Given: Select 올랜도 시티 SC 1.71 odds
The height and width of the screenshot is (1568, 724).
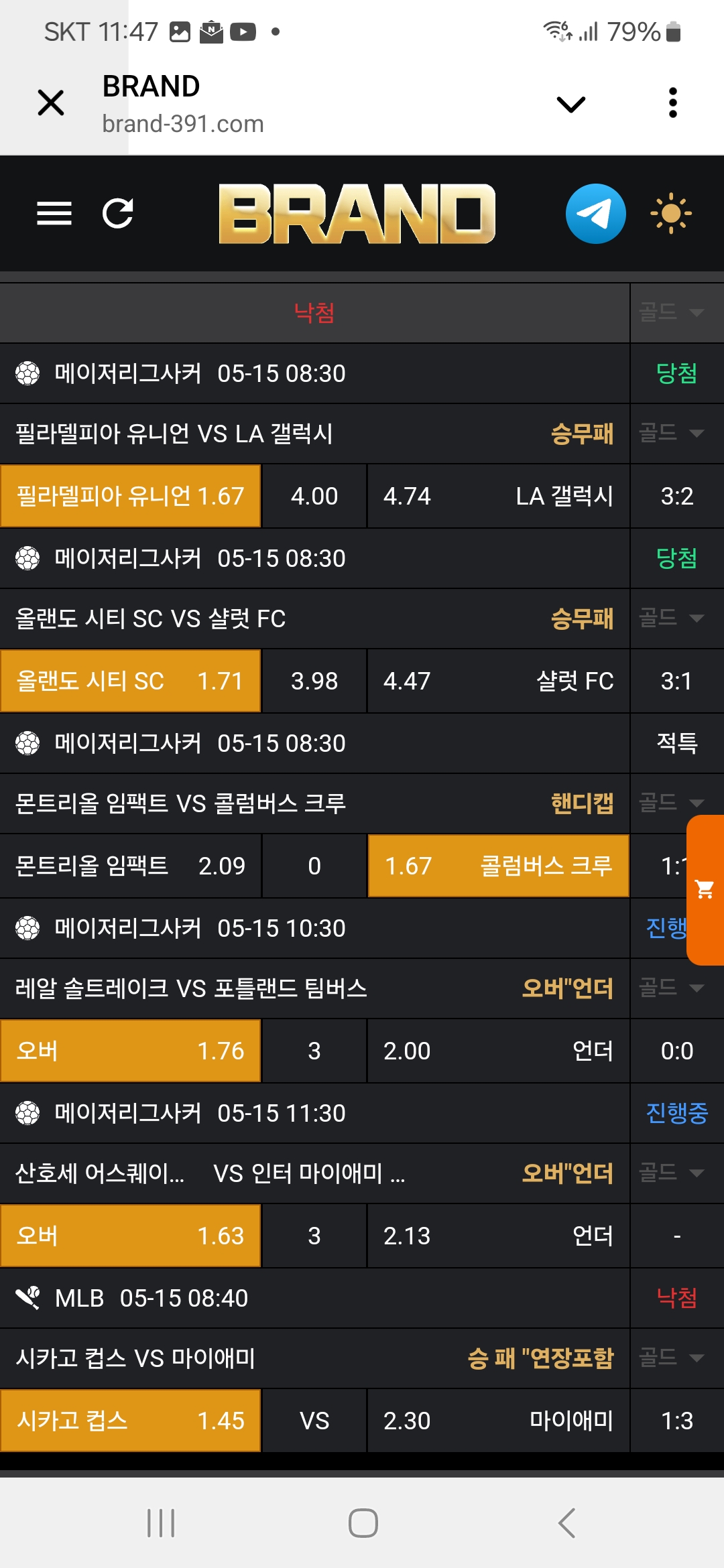Looking at the screenshot, I should [x=131, y=681].
